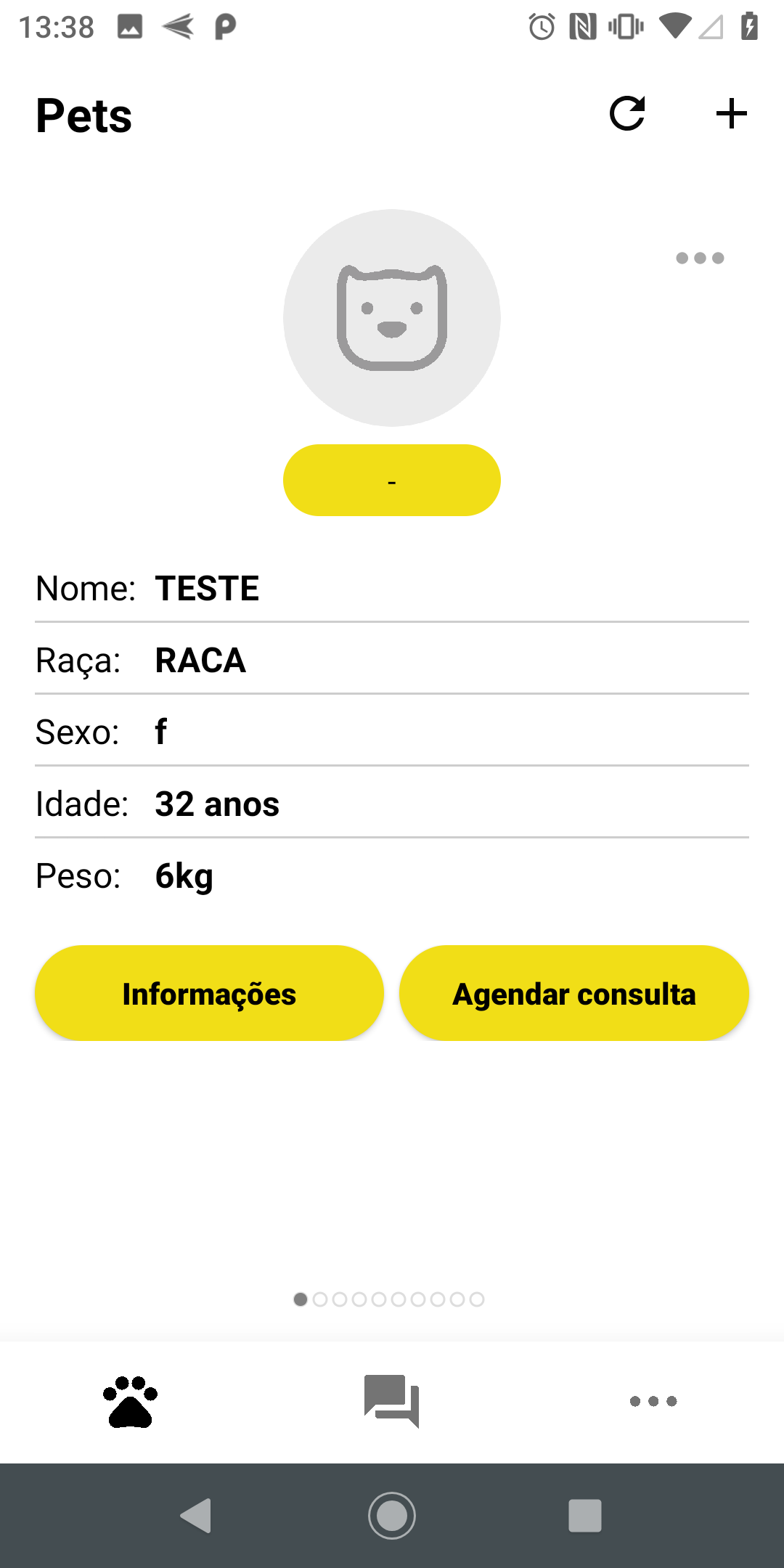Switch to the chat messages tab

392,1401
